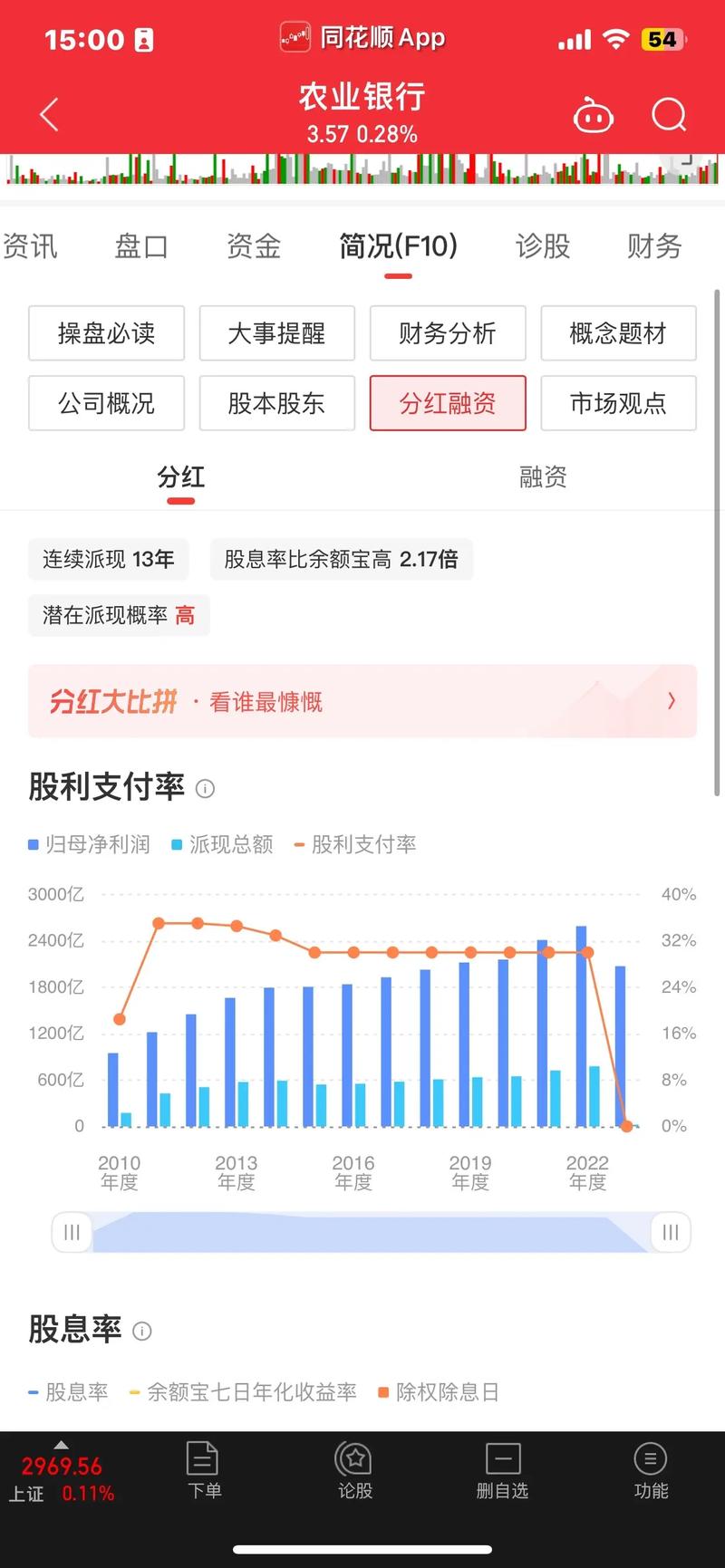Open the search magnifier

pos(669,115)
